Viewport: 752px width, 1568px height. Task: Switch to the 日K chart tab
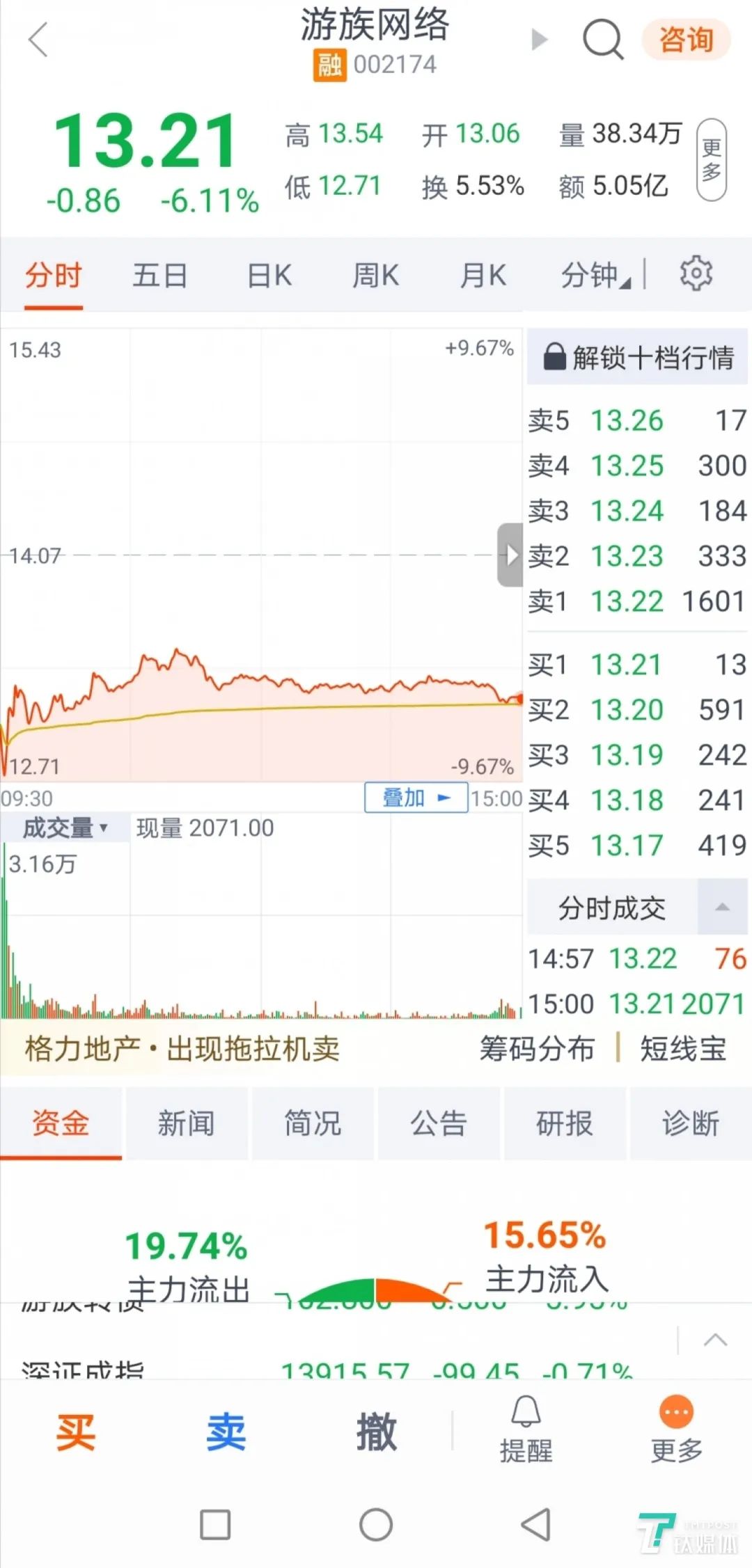pos(269,276)
